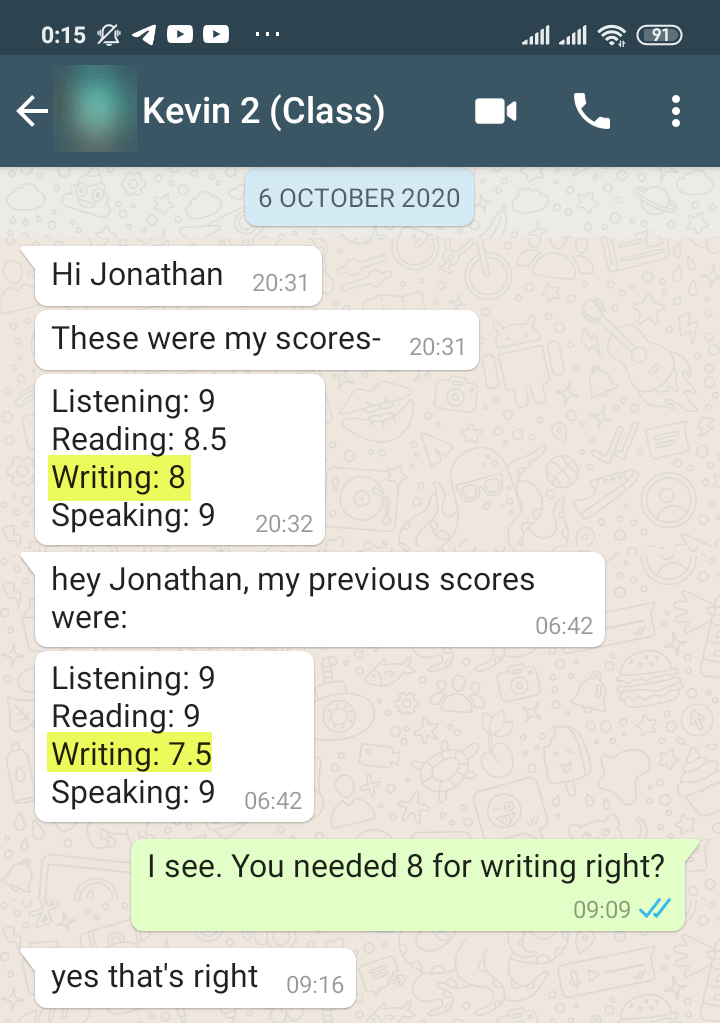Go back to the chat list
This screenshot has height=1023, width=720.
32,111
